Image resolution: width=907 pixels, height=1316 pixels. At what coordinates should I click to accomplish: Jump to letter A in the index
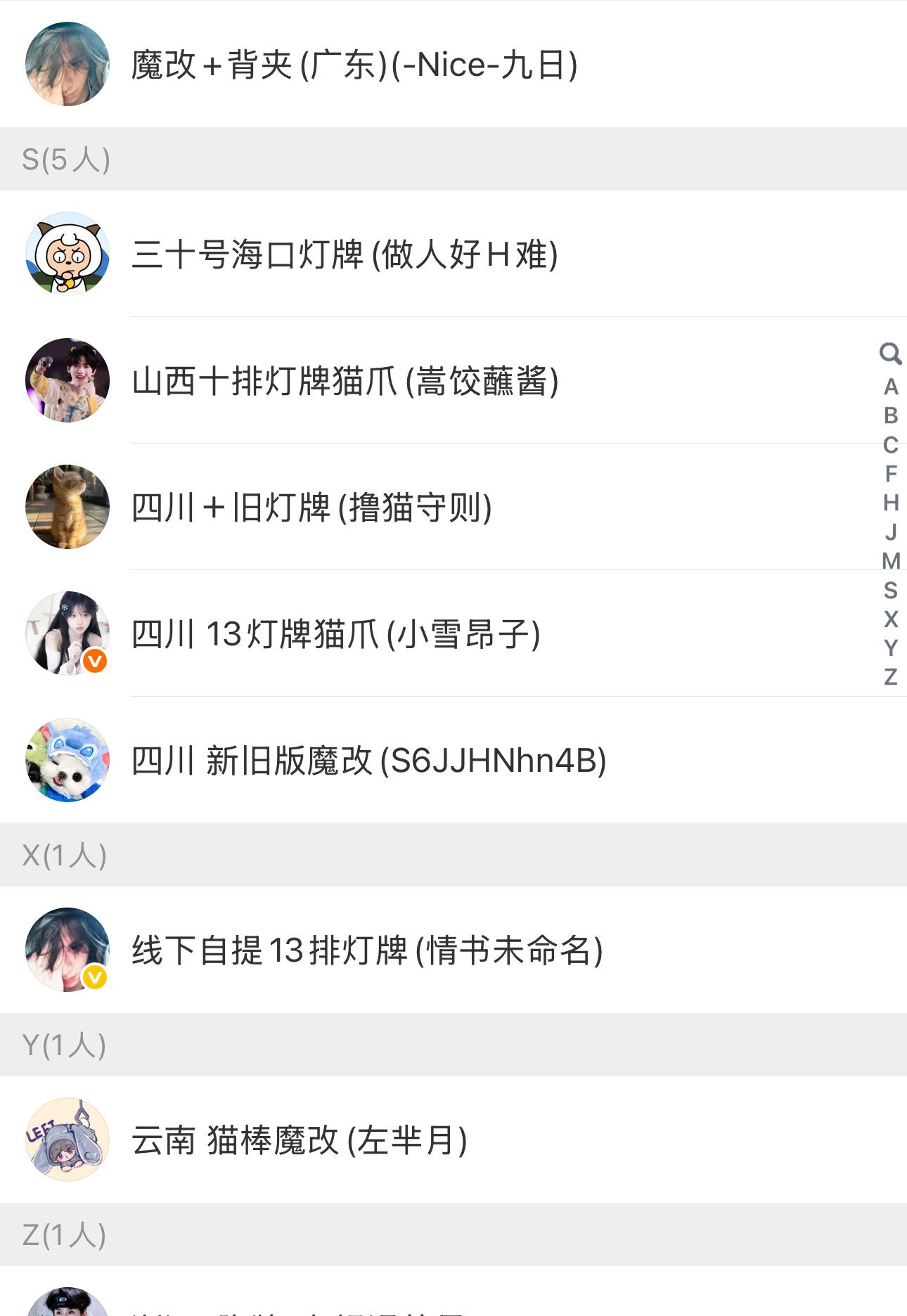click(891, 387)
